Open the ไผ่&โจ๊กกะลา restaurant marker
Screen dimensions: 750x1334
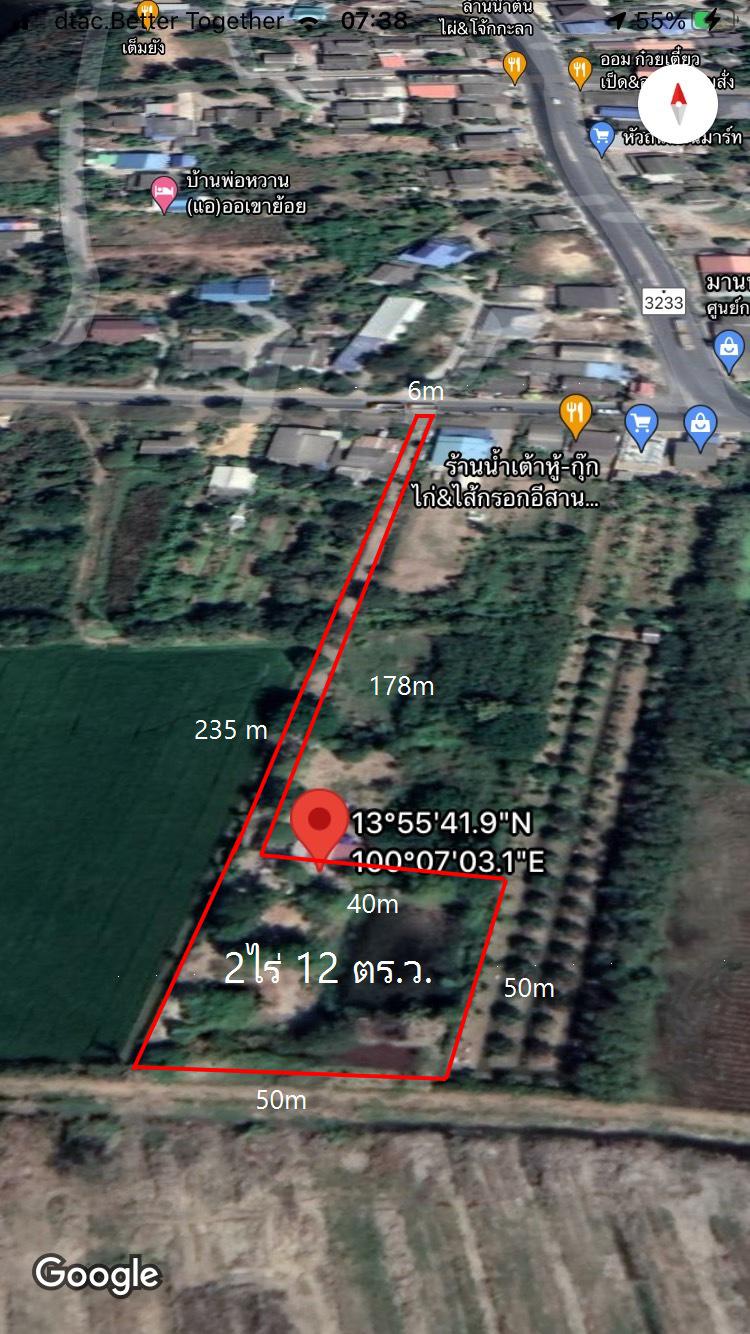point(514,67)
